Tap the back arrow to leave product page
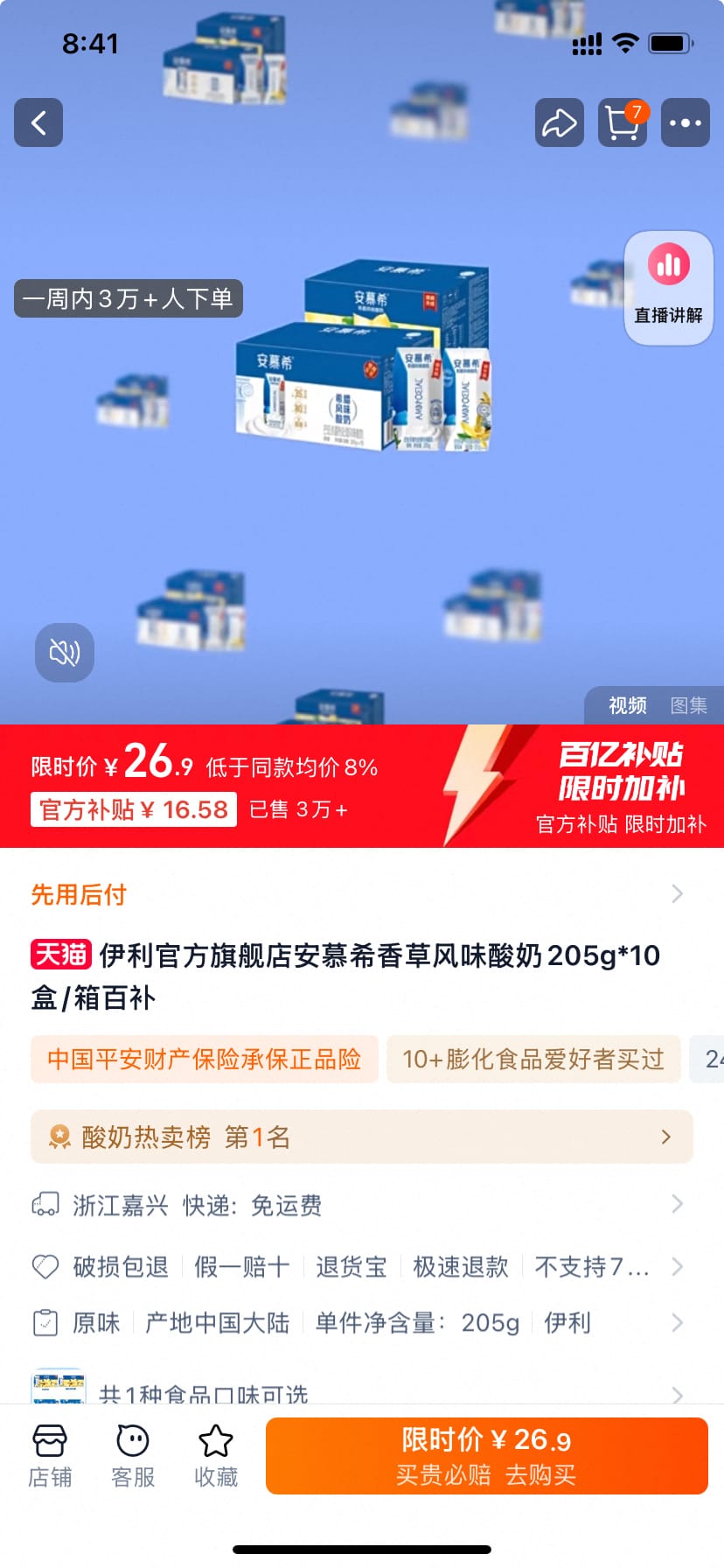This screenshot has width=724, height=1568. pyautogui.click(x=38, y=122)
